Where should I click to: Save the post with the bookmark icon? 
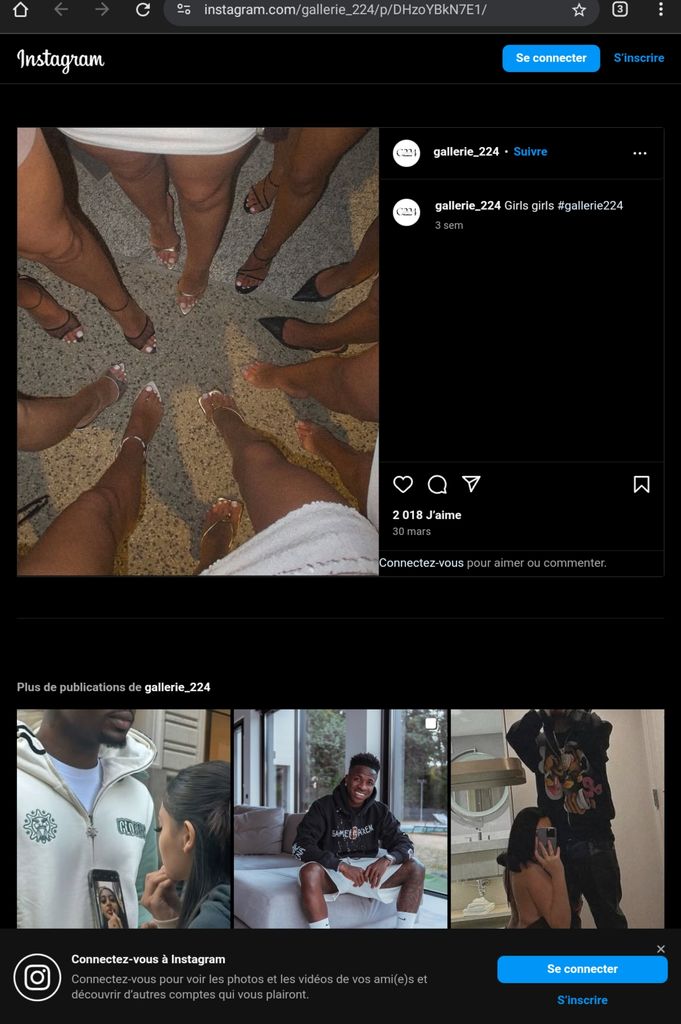coord(642,484)
